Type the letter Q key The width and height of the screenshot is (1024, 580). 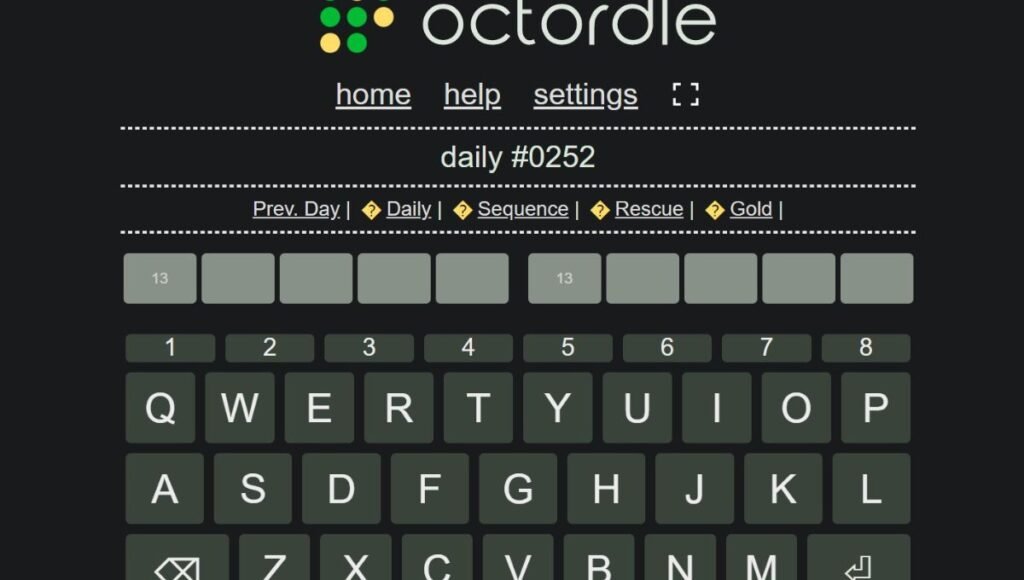pyautogui.click(x=160, y=408)
